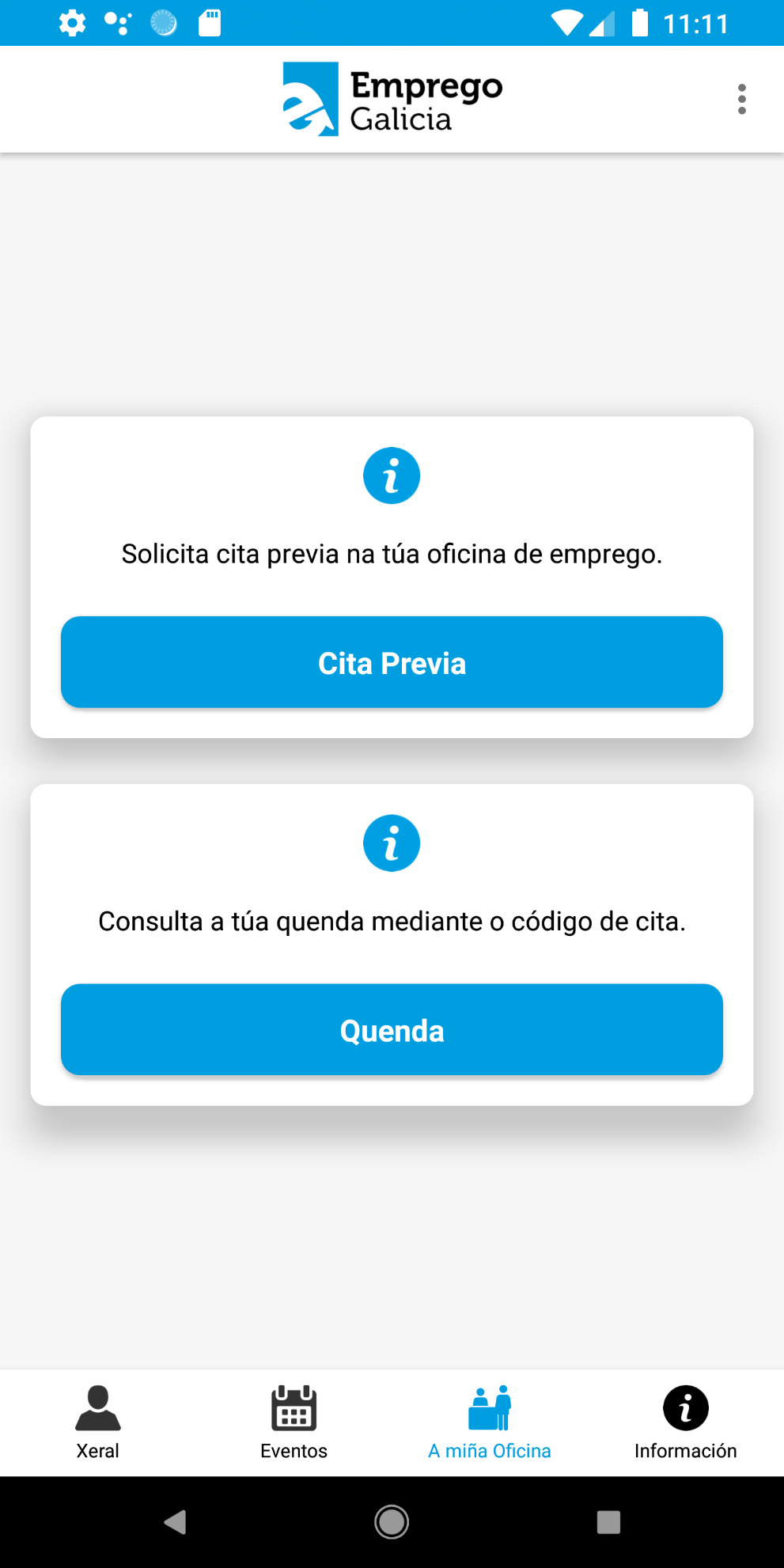Switch to the Xeral tab
This screenshot has height=1568, width=784.
(x=98, y=1422)
